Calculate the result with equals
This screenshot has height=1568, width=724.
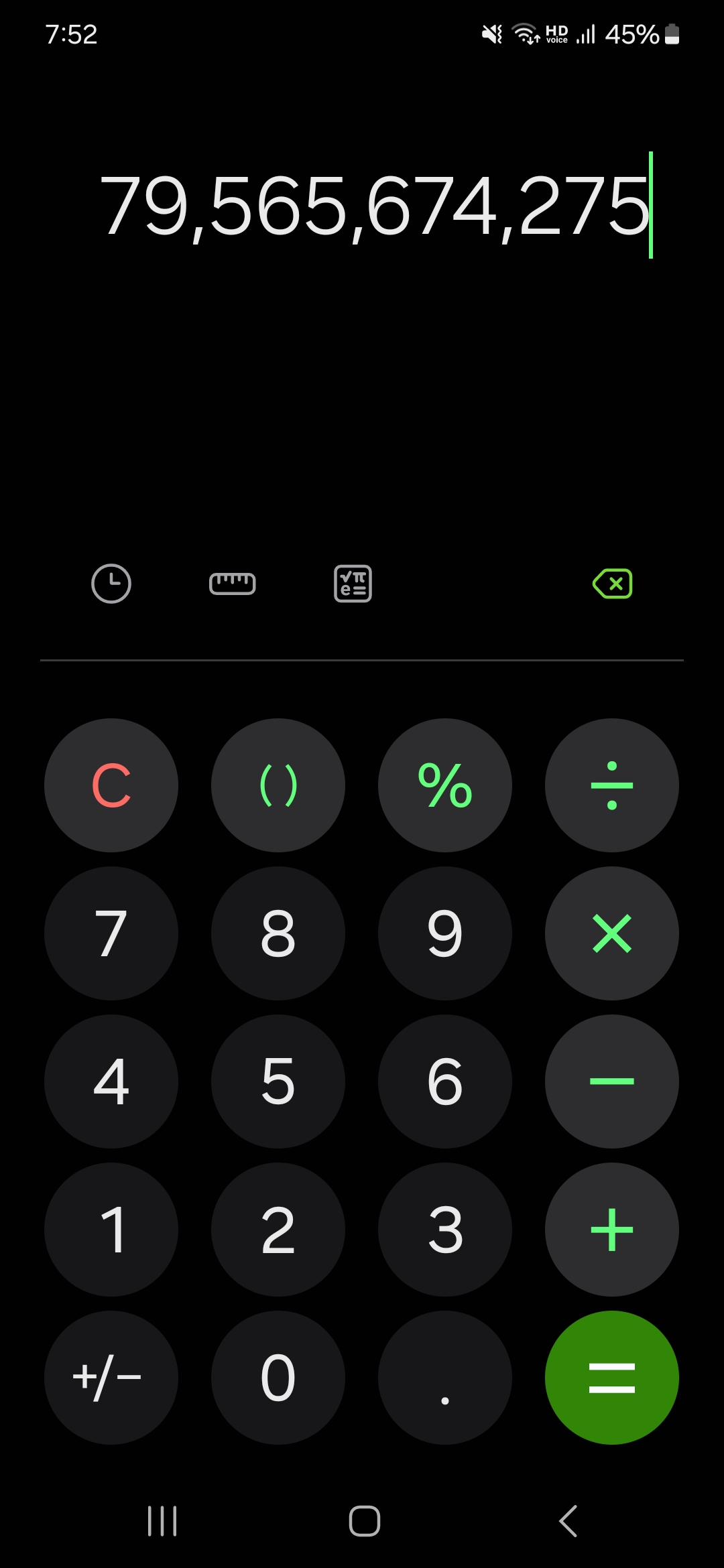[612, 1378]
